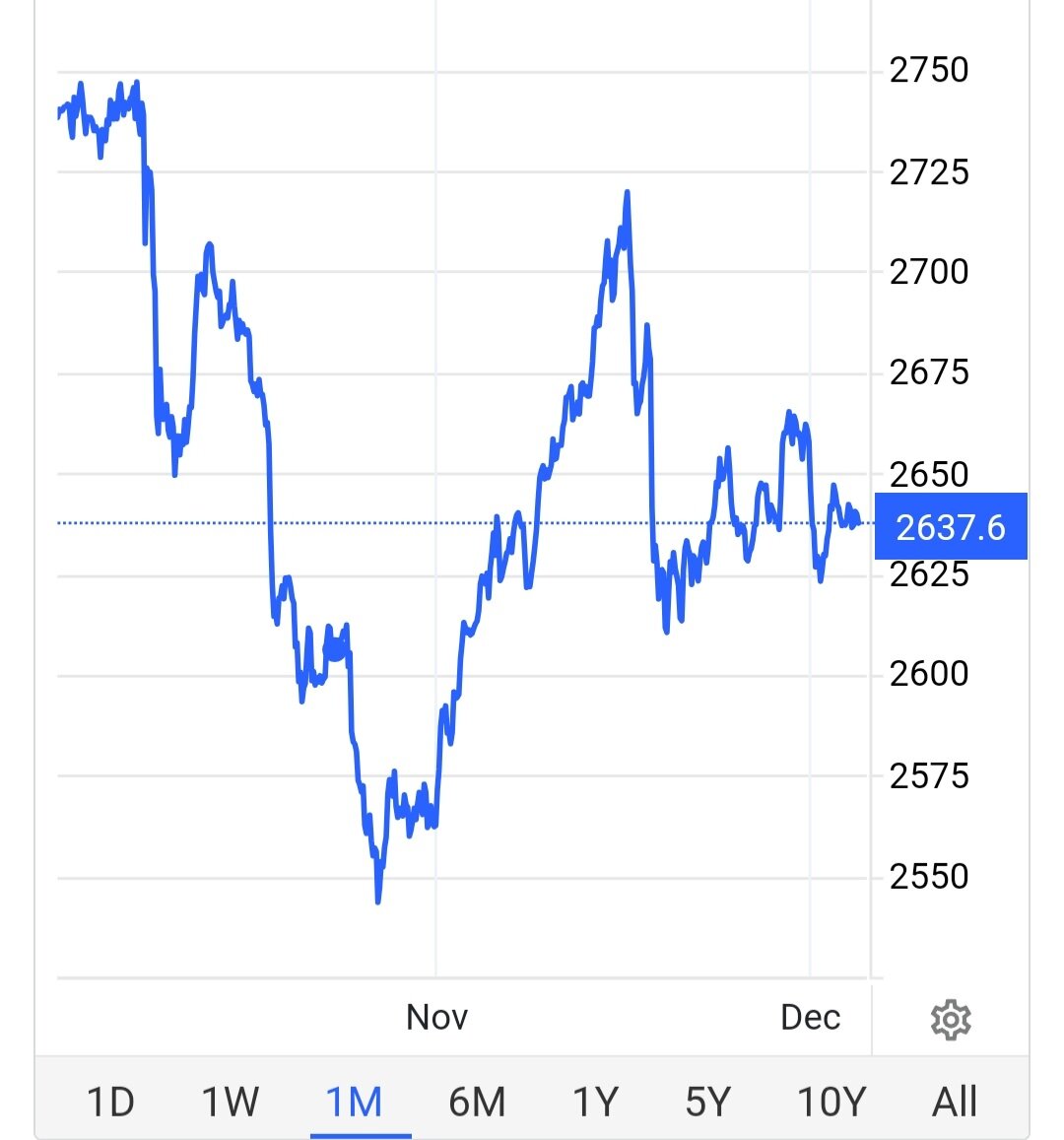
Task: Select the 1M time range
Action: (x=354, y=1101)
